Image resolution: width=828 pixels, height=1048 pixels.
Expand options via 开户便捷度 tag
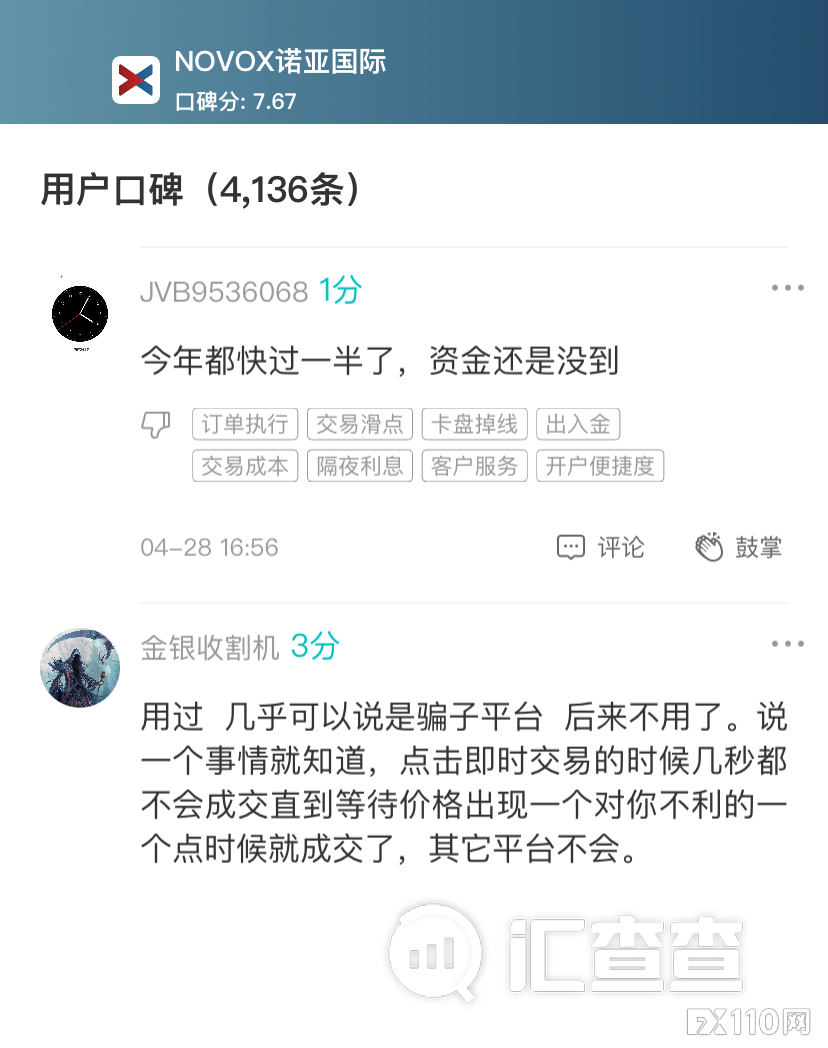[x=600, y=465]
